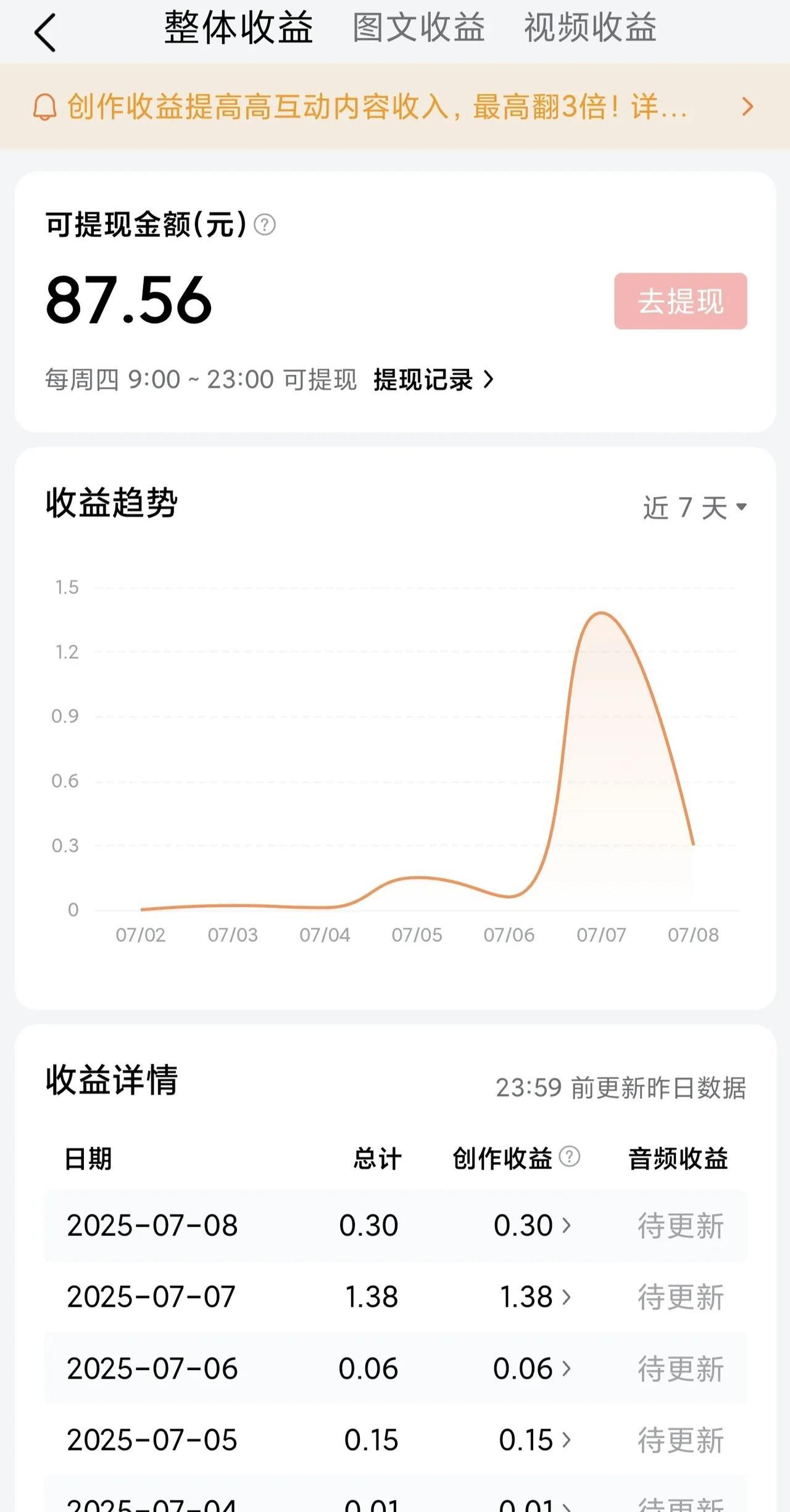Tap the 去提现 withdraw button
Image resolution: width=790 pixels, height=1512 pixels.
click(x=680, y=301)
